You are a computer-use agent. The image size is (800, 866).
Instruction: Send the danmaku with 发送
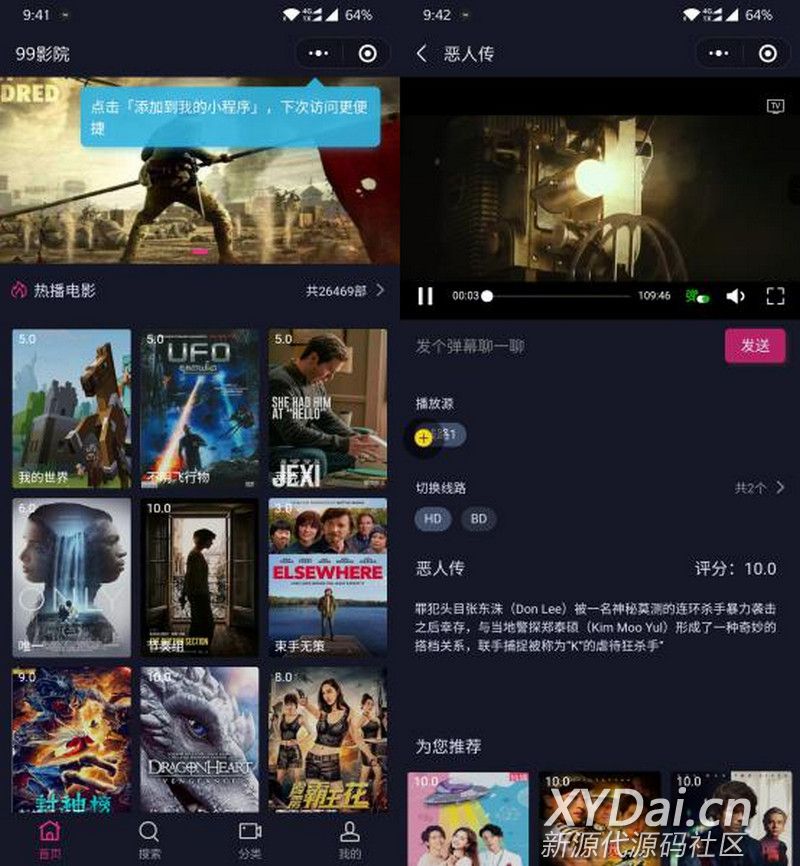coord(755,346)
